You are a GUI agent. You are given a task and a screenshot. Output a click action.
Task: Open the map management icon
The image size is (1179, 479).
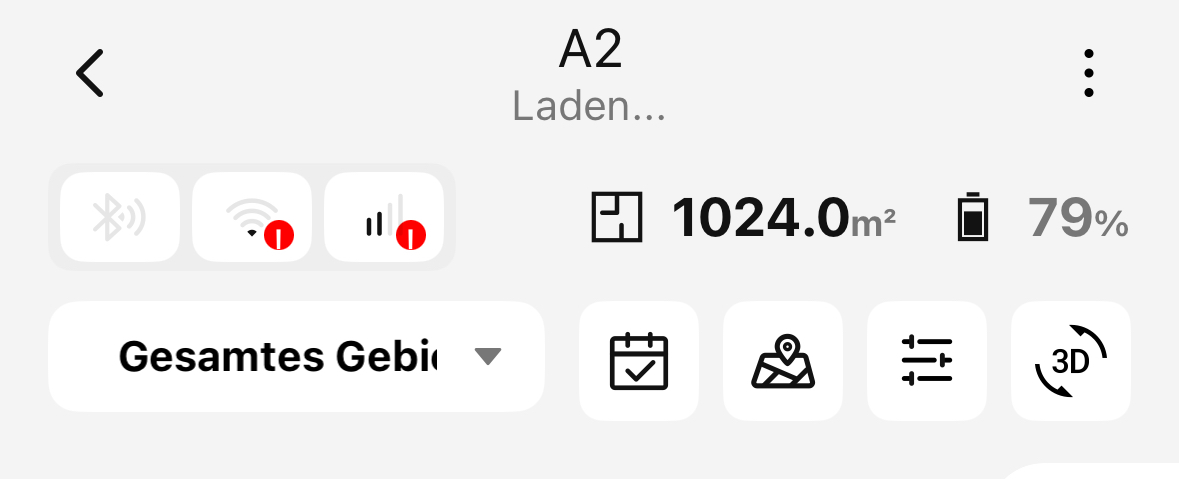coord(783,361)
